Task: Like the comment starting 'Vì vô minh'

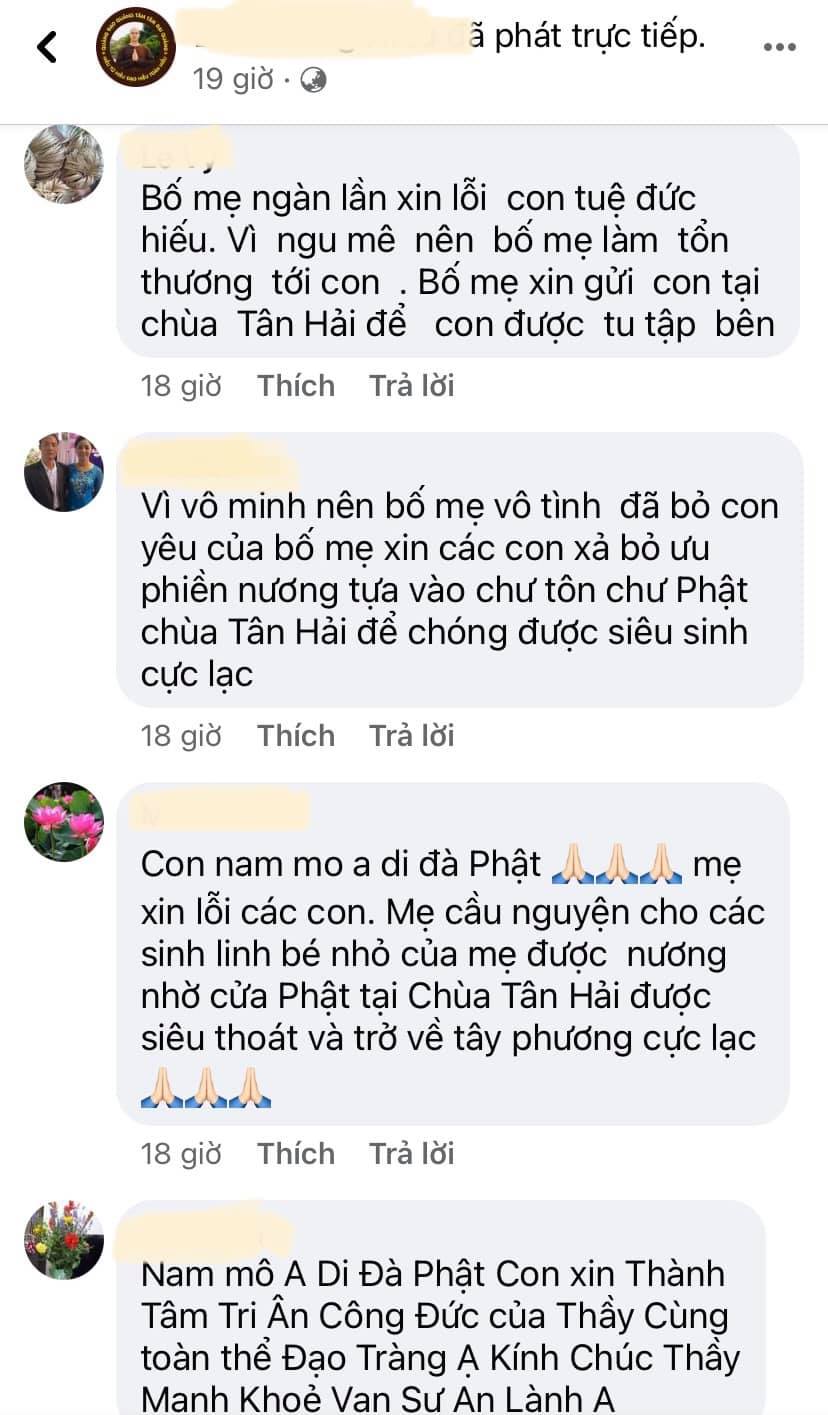Action: click(296, 736)
